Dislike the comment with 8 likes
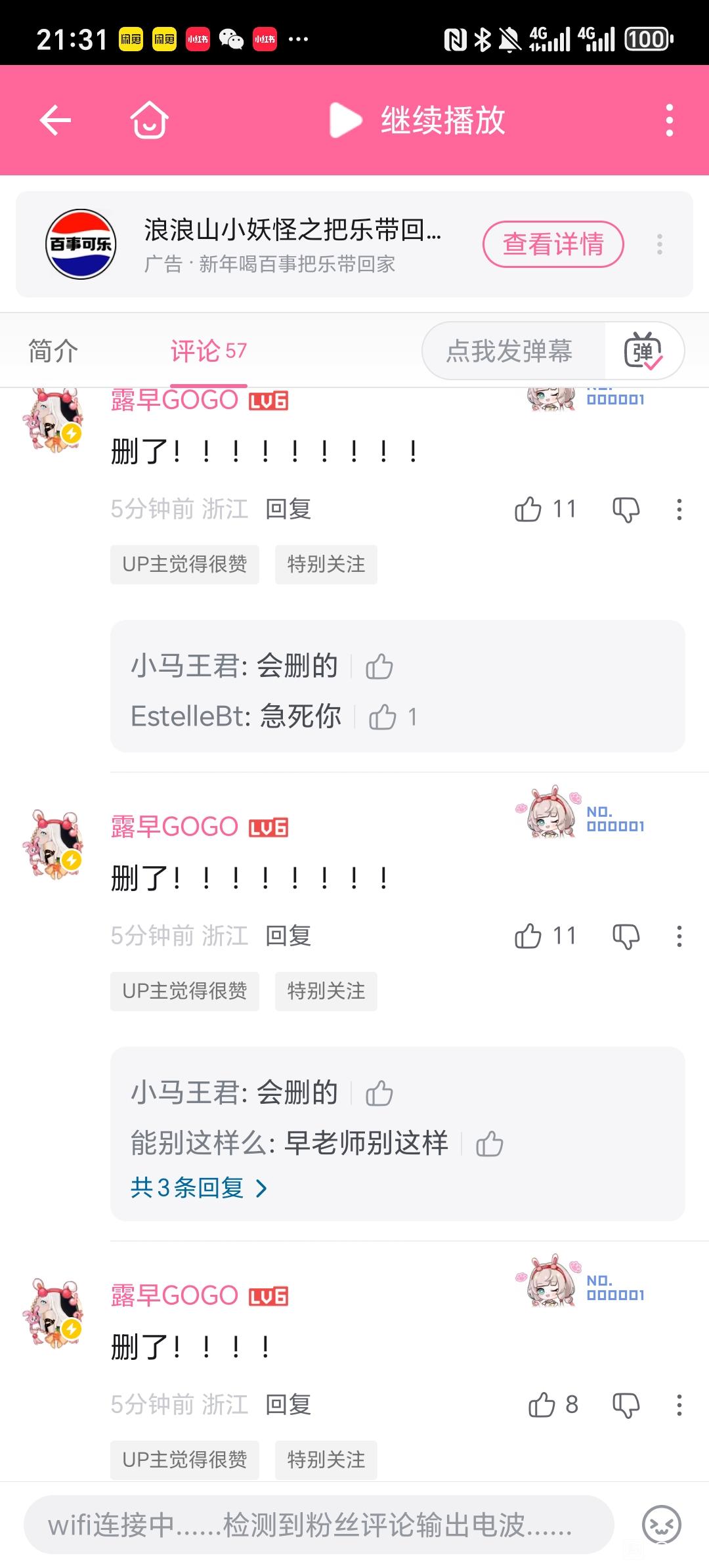Image resolution: width=709 pixels, height=1568 pixels. pyautogui.click(x=626, y=1406)
